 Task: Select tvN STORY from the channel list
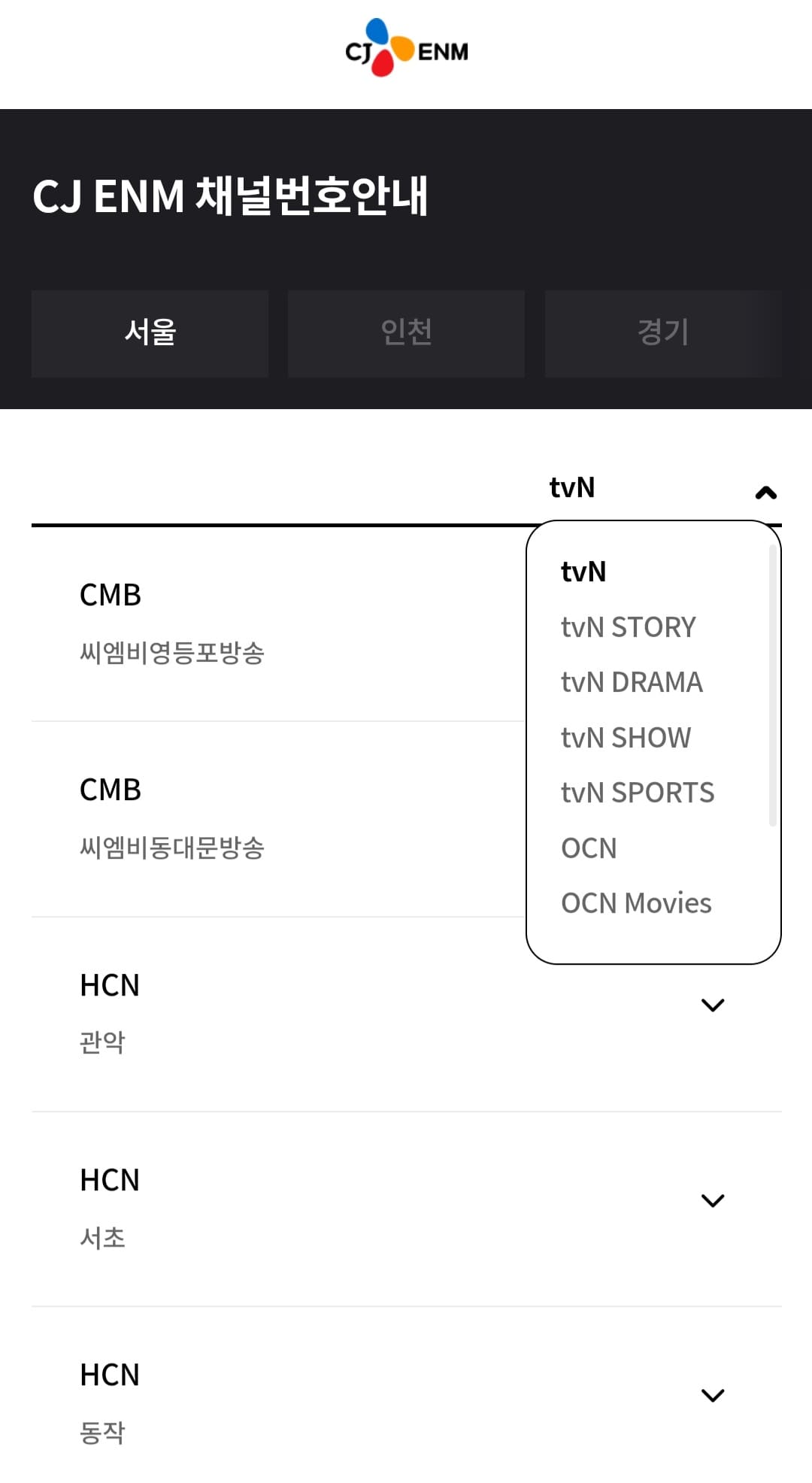pyautogui.click(x=629, y=626)
